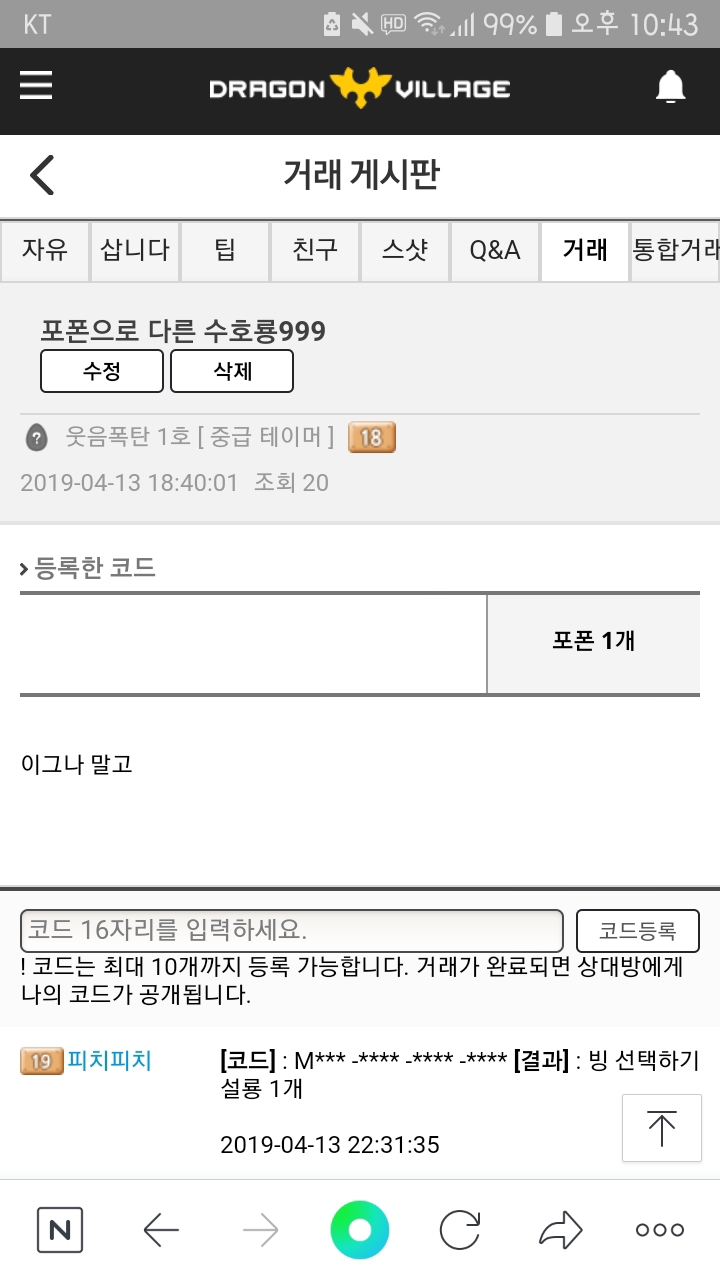Screen dimensions: 720x1280
Task: Reload the page in browser toolbar
Action: tap(460, 1230)
